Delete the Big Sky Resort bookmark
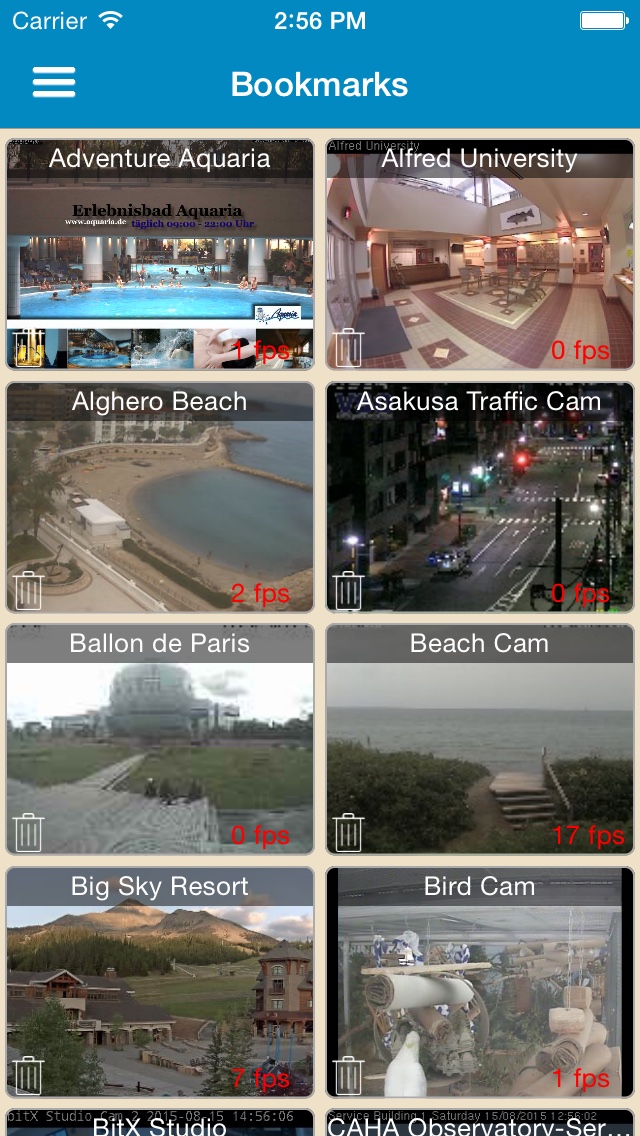This screenshot has width=640, height=1136. point(29,1075)
